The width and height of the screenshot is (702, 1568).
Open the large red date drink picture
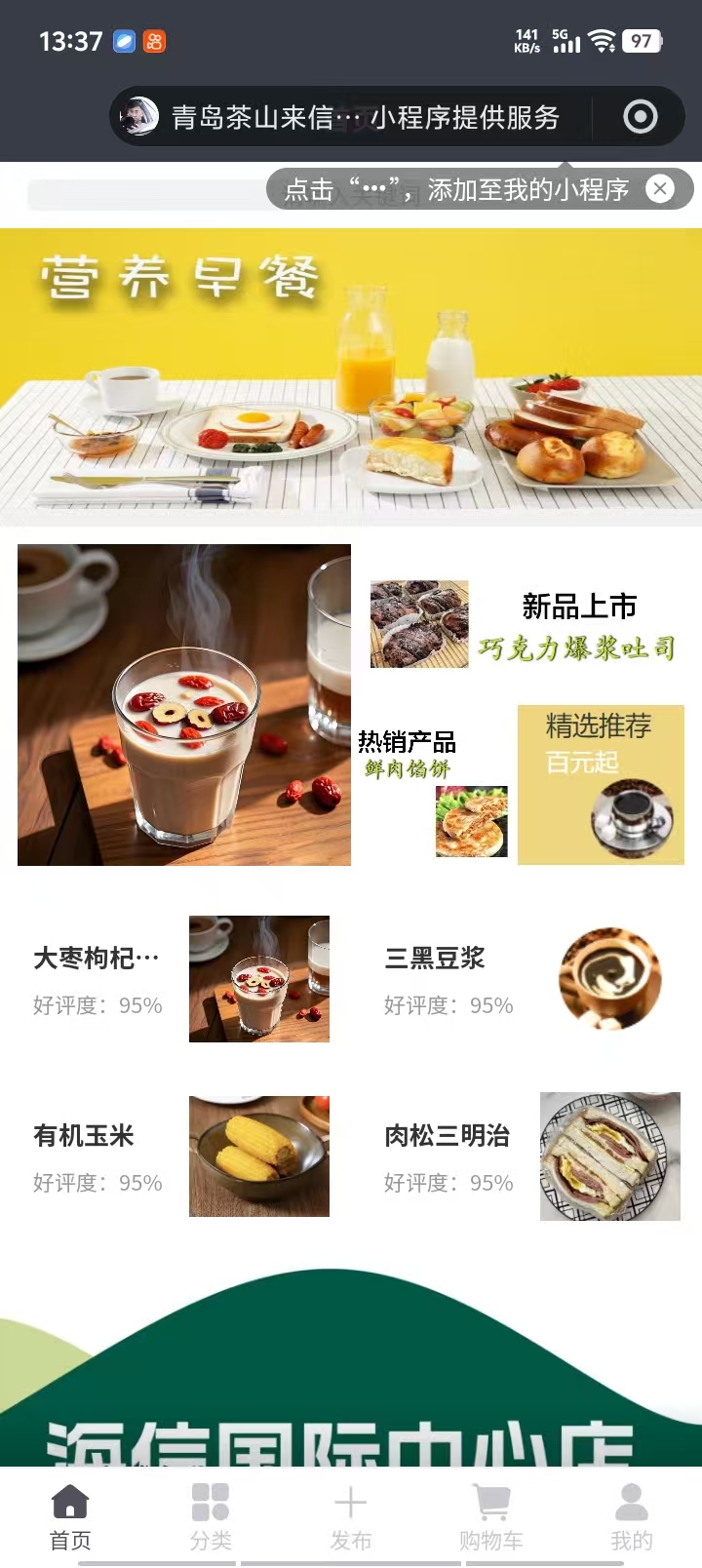(184, 704)
